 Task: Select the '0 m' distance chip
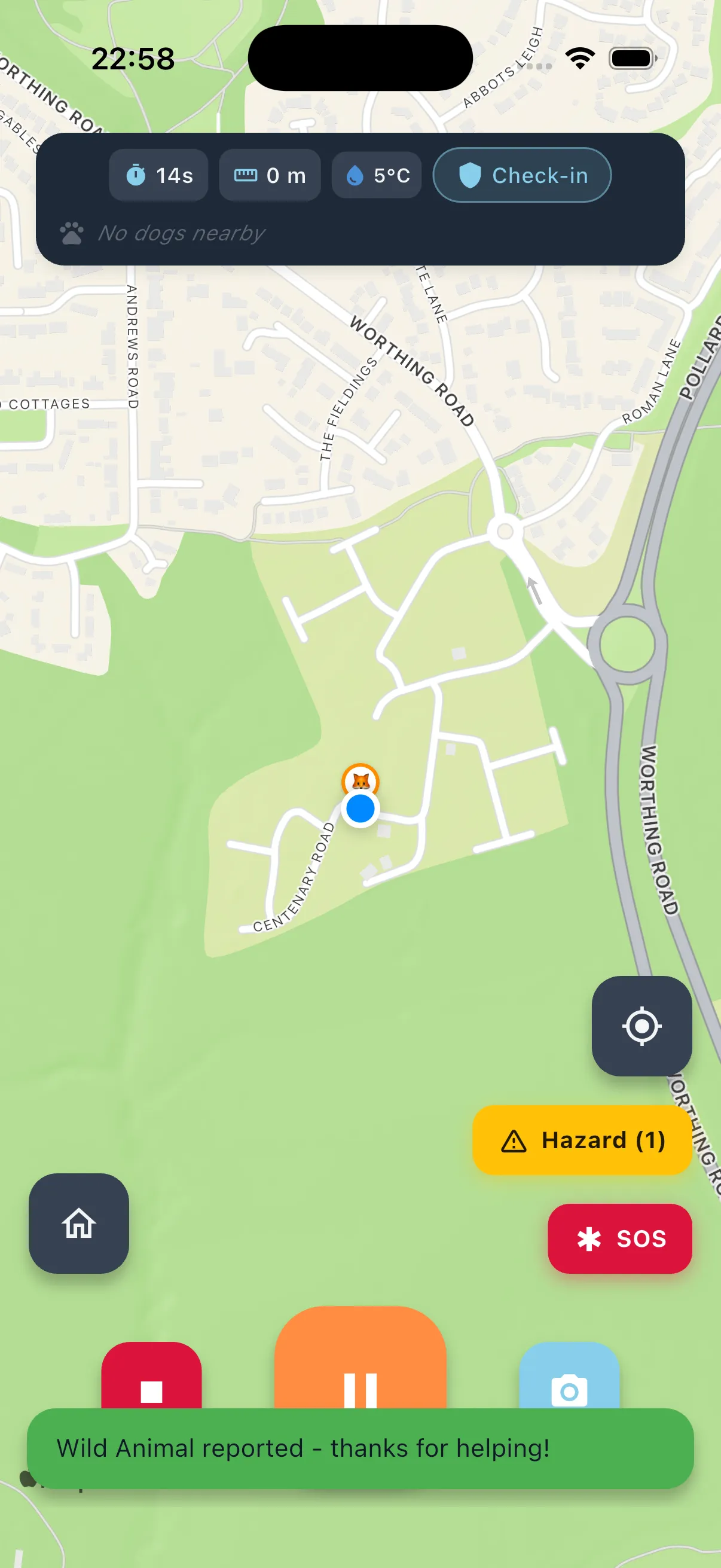270,175
